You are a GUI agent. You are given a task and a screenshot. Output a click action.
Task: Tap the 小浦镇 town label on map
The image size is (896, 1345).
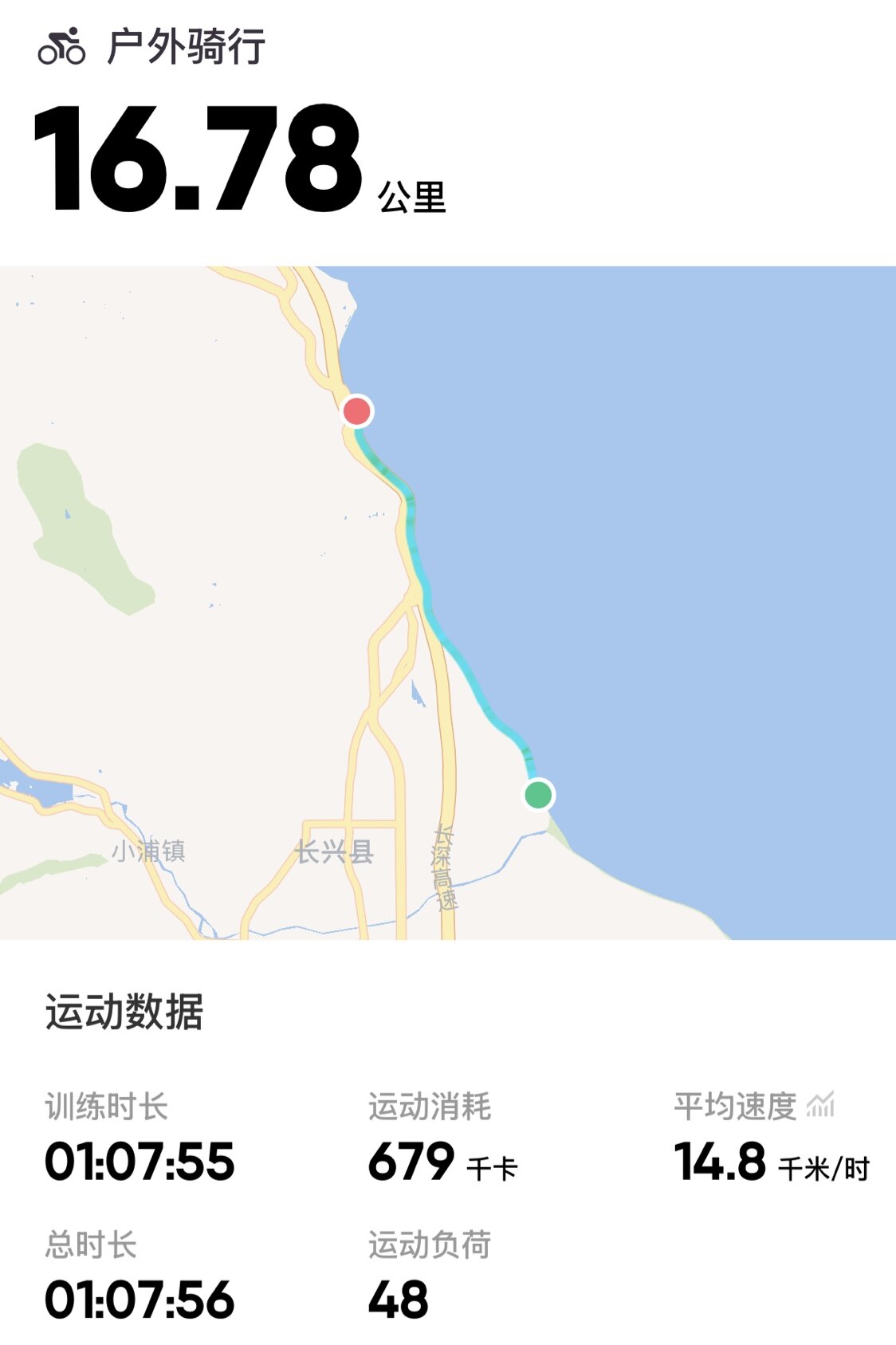tap(150, 850)
